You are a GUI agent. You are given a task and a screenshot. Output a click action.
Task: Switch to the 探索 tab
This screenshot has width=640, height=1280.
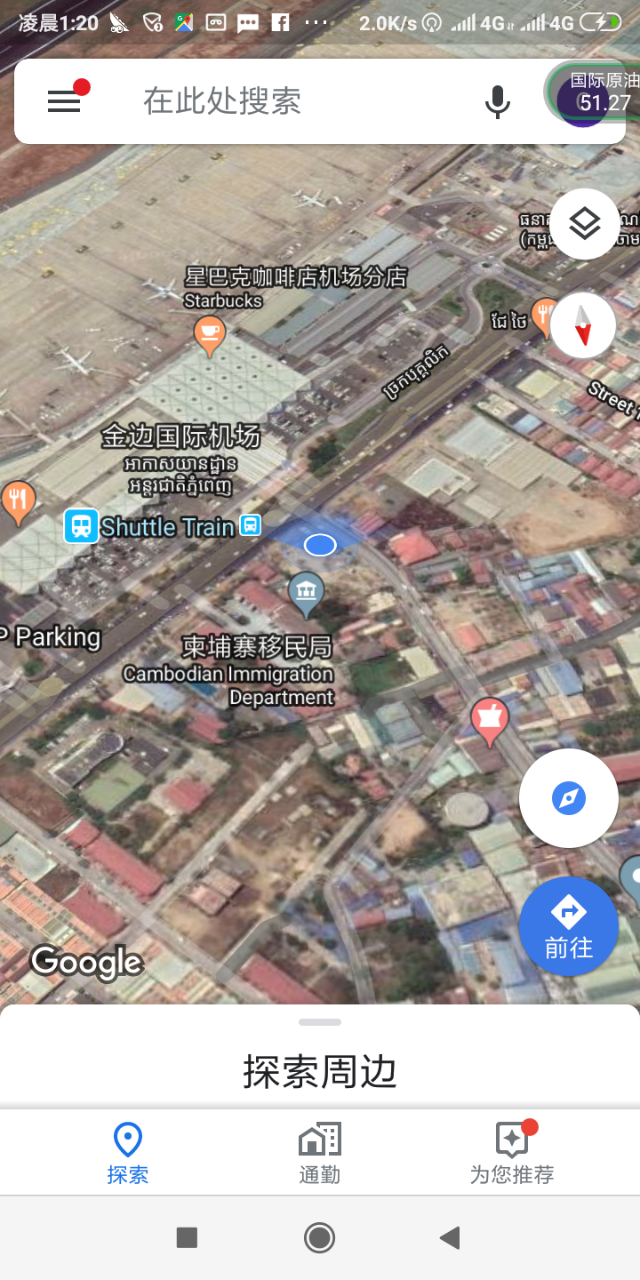[x=128, y=1153]
